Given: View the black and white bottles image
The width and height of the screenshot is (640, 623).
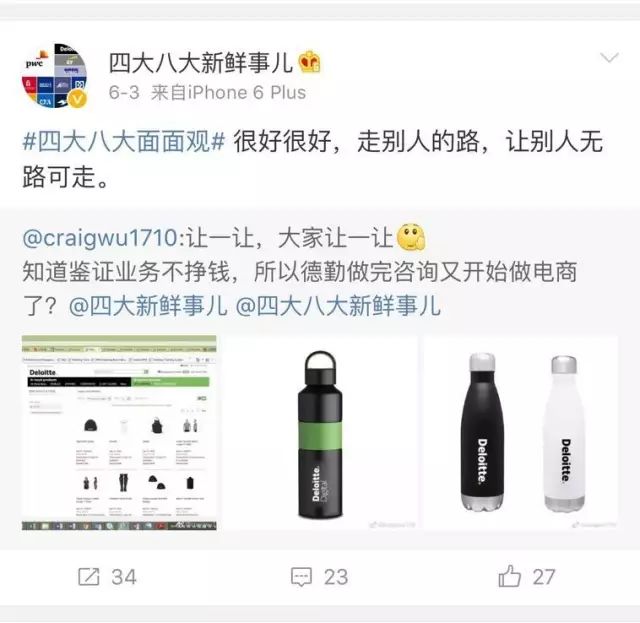Looking at the screenshot, I should click(521, 432).
